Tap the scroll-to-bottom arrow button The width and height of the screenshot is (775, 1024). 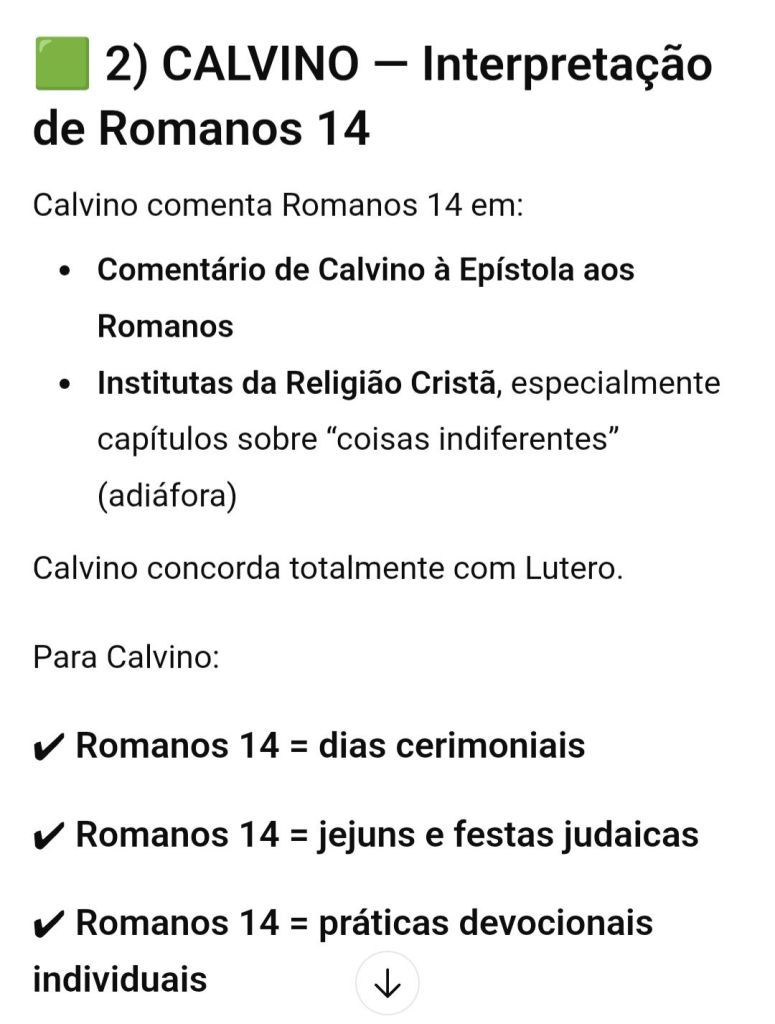click(x=387, y=985)
